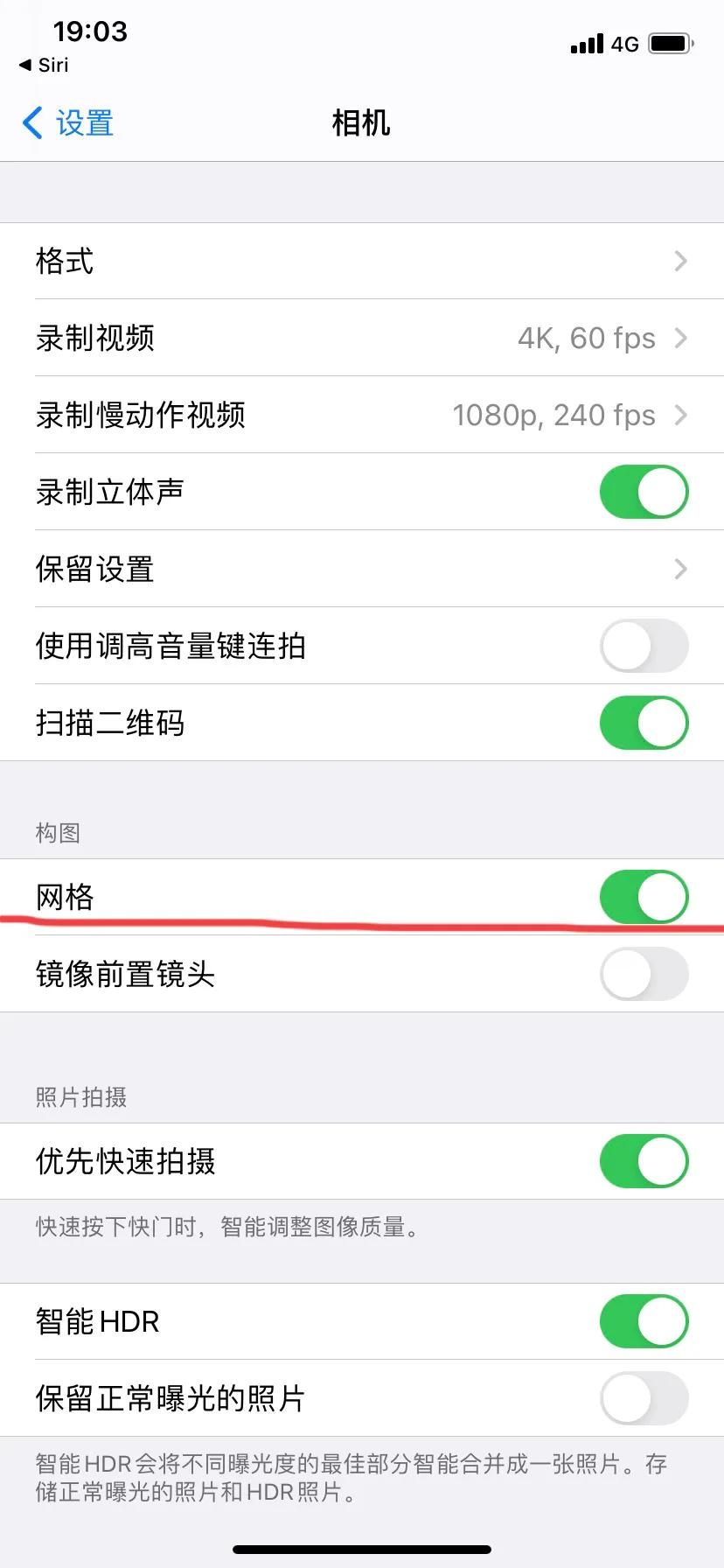Open 录制视频 resolution options
Viewport: 724px width, 1568px height.
pos(362,338)
